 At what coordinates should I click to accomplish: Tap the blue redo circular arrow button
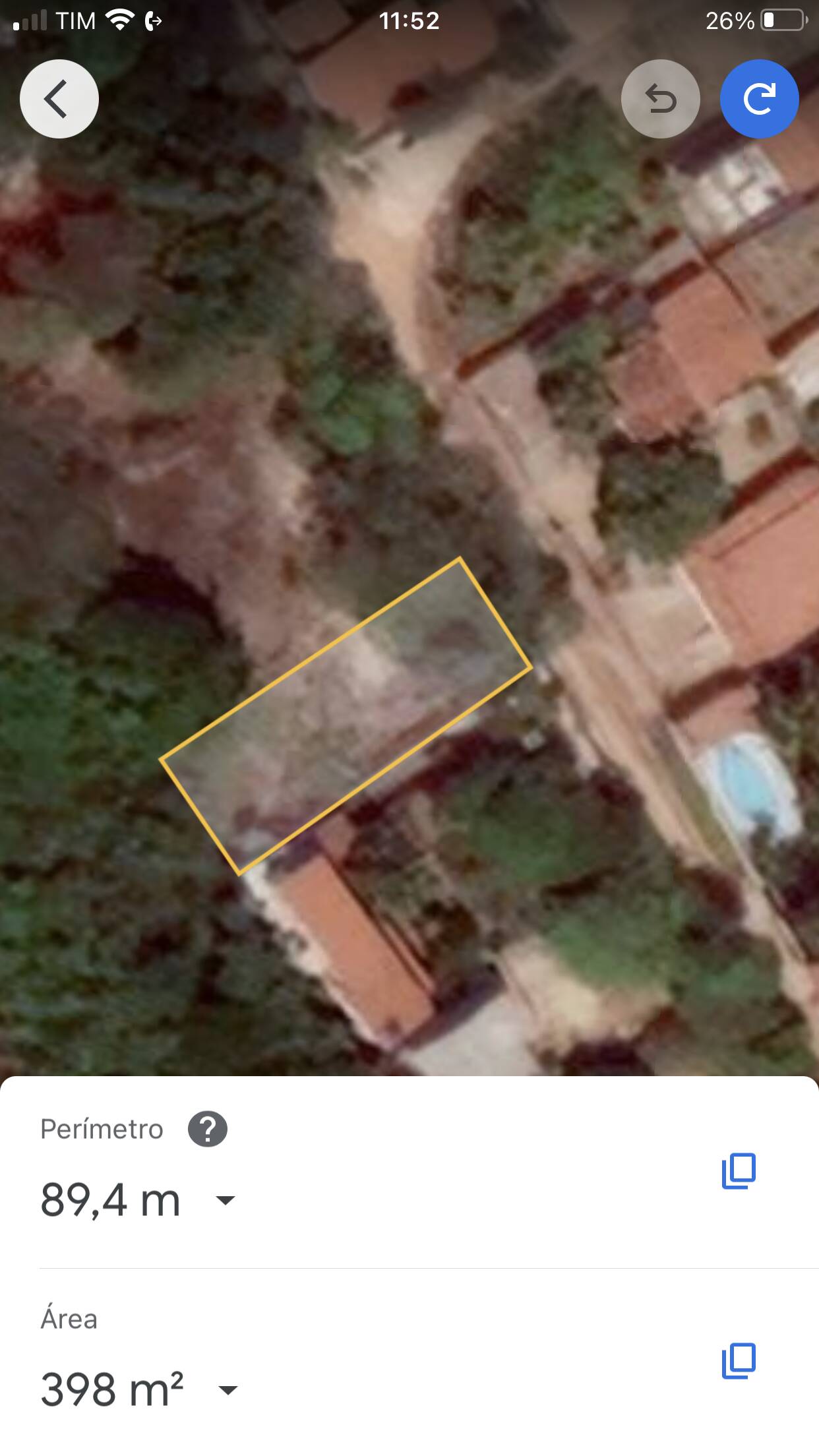pos(760,99)
